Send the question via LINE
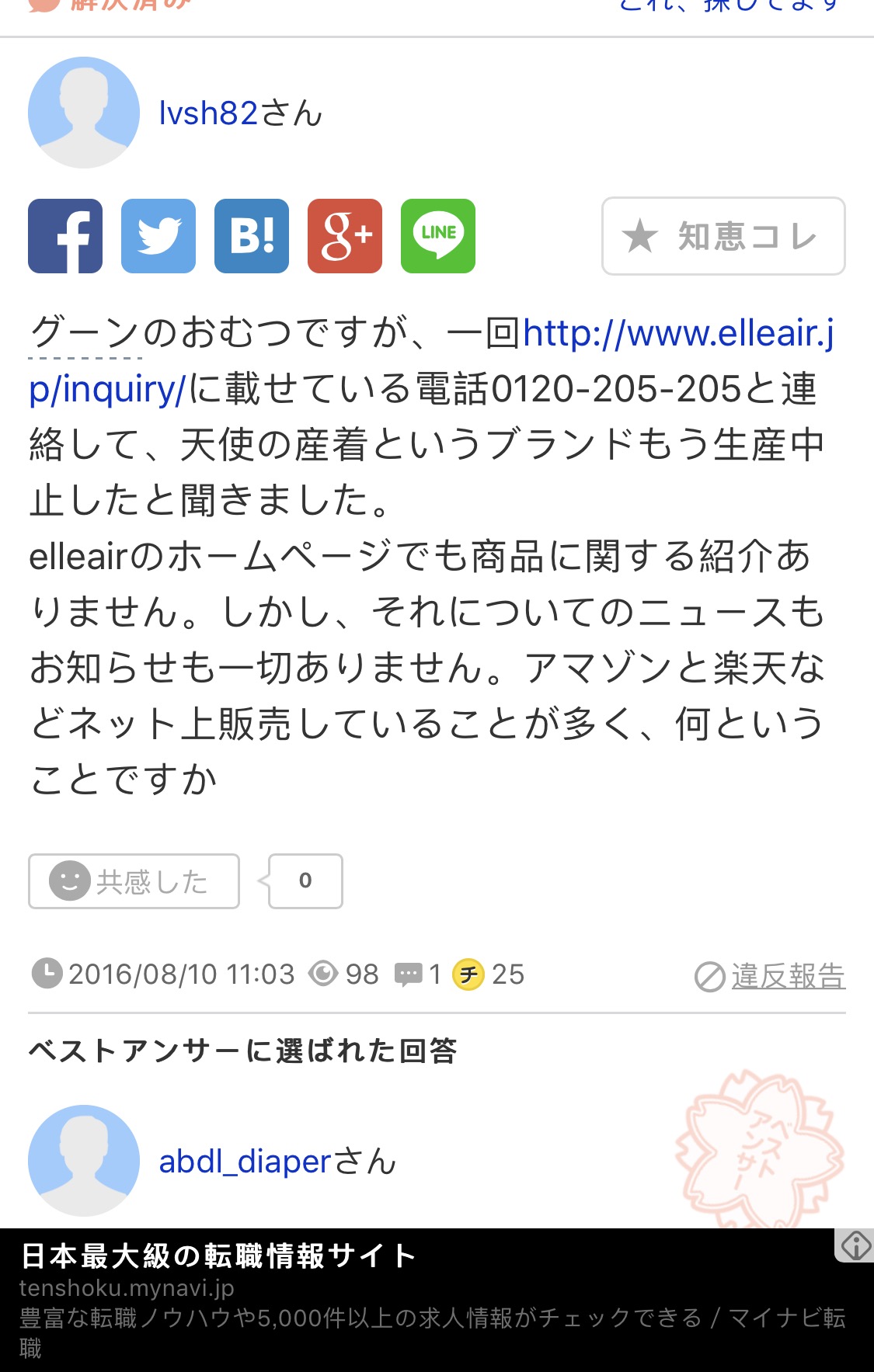The image size is (874, 1372). tap(437, 237)
